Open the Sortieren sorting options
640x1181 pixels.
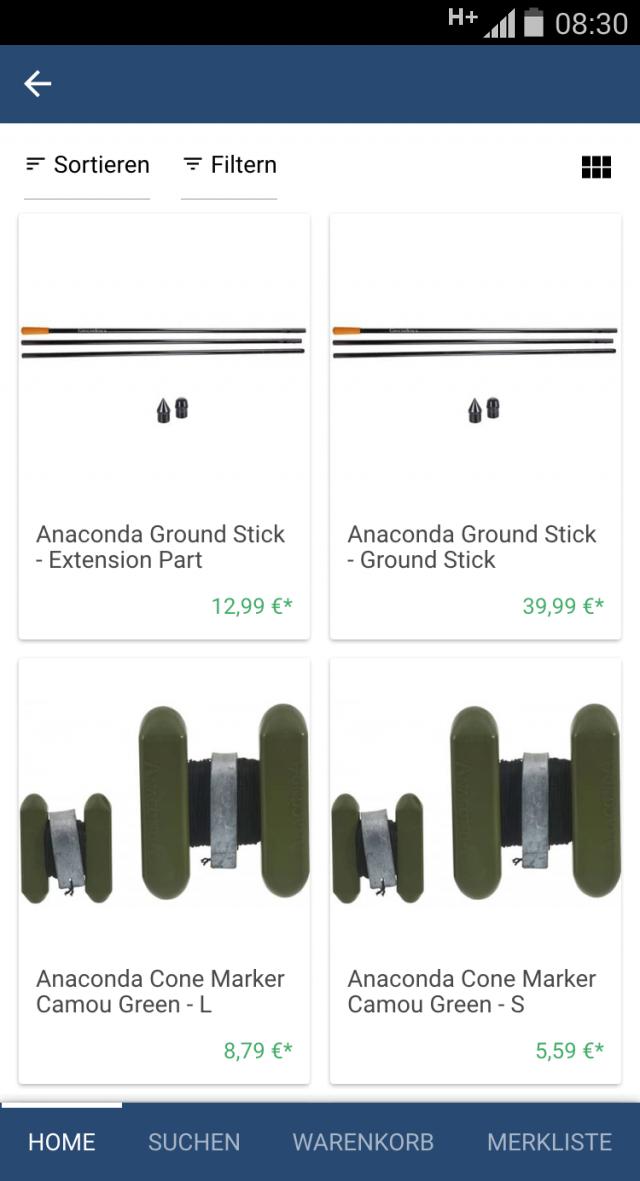click(87, 165)
